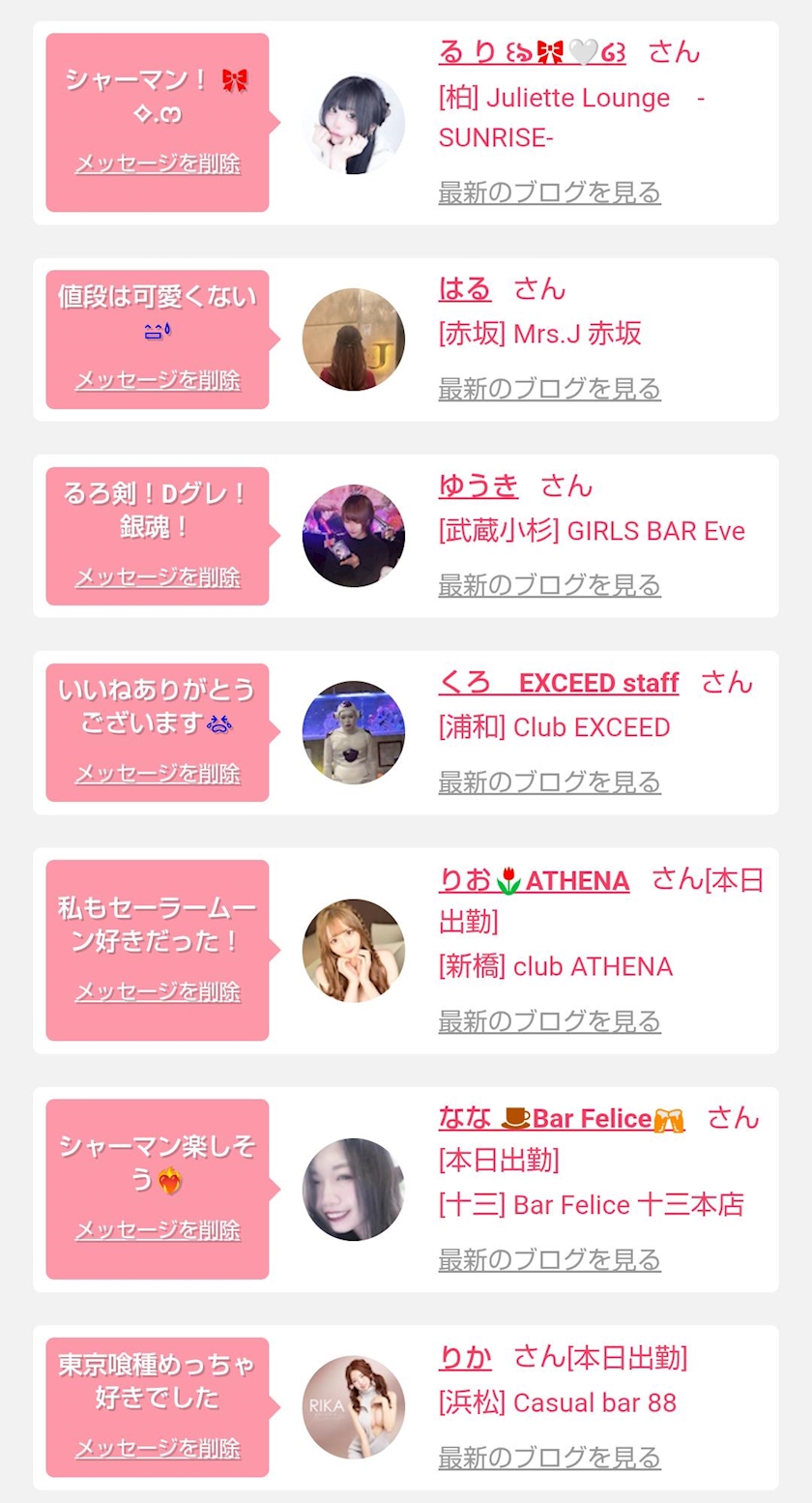The image size is (812, 1503).
Task: Open りか's profile name link
Action: (465, 1358)
